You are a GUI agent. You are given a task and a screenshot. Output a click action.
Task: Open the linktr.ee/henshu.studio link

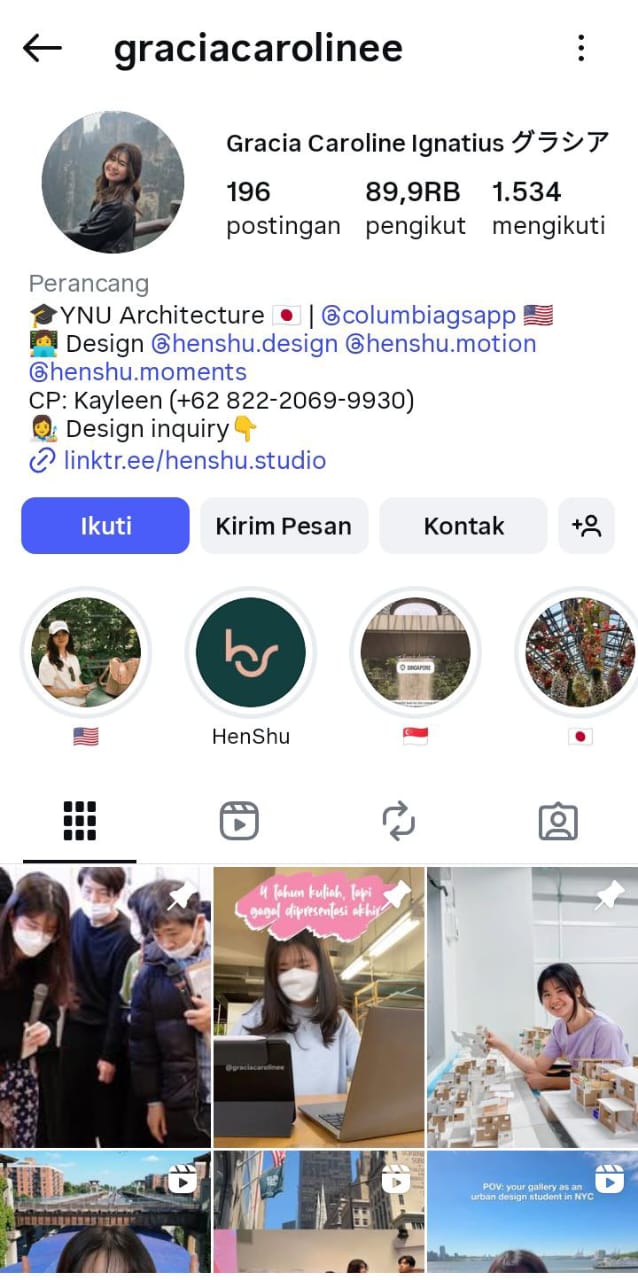[x=194, y=461]
